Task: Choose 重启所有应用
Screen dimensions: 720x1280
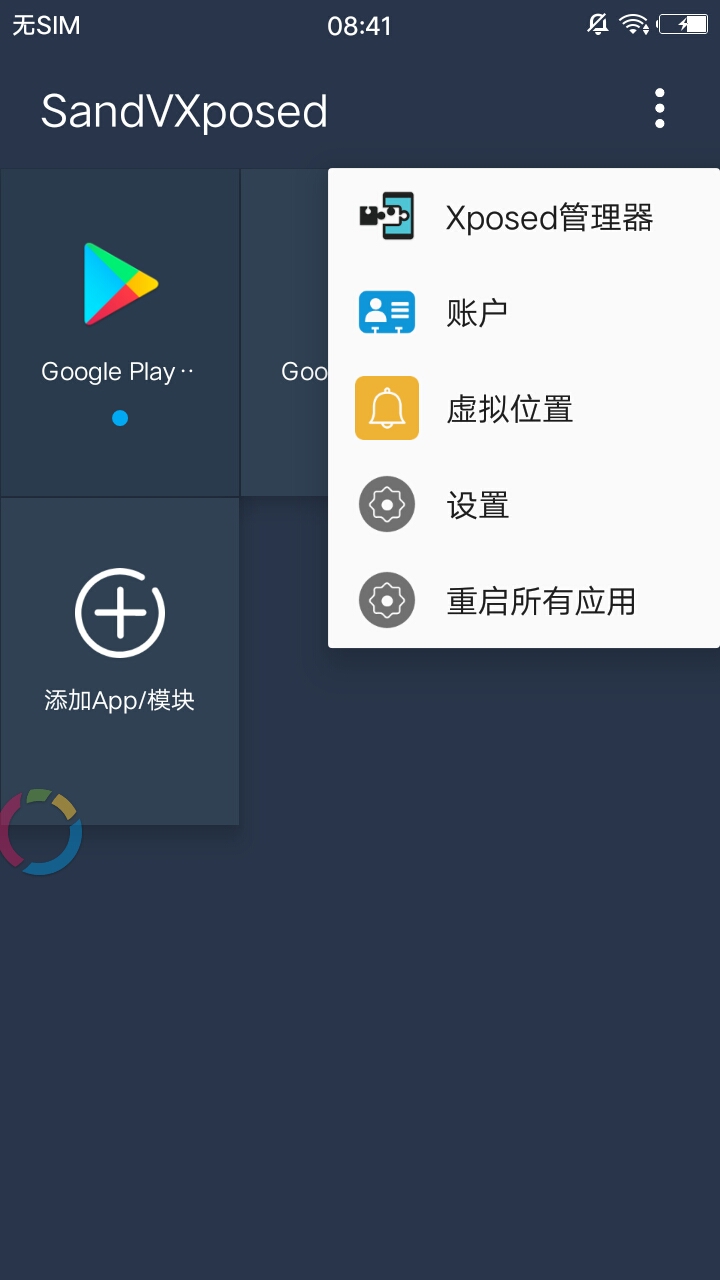Action: (x=524, y=601)
